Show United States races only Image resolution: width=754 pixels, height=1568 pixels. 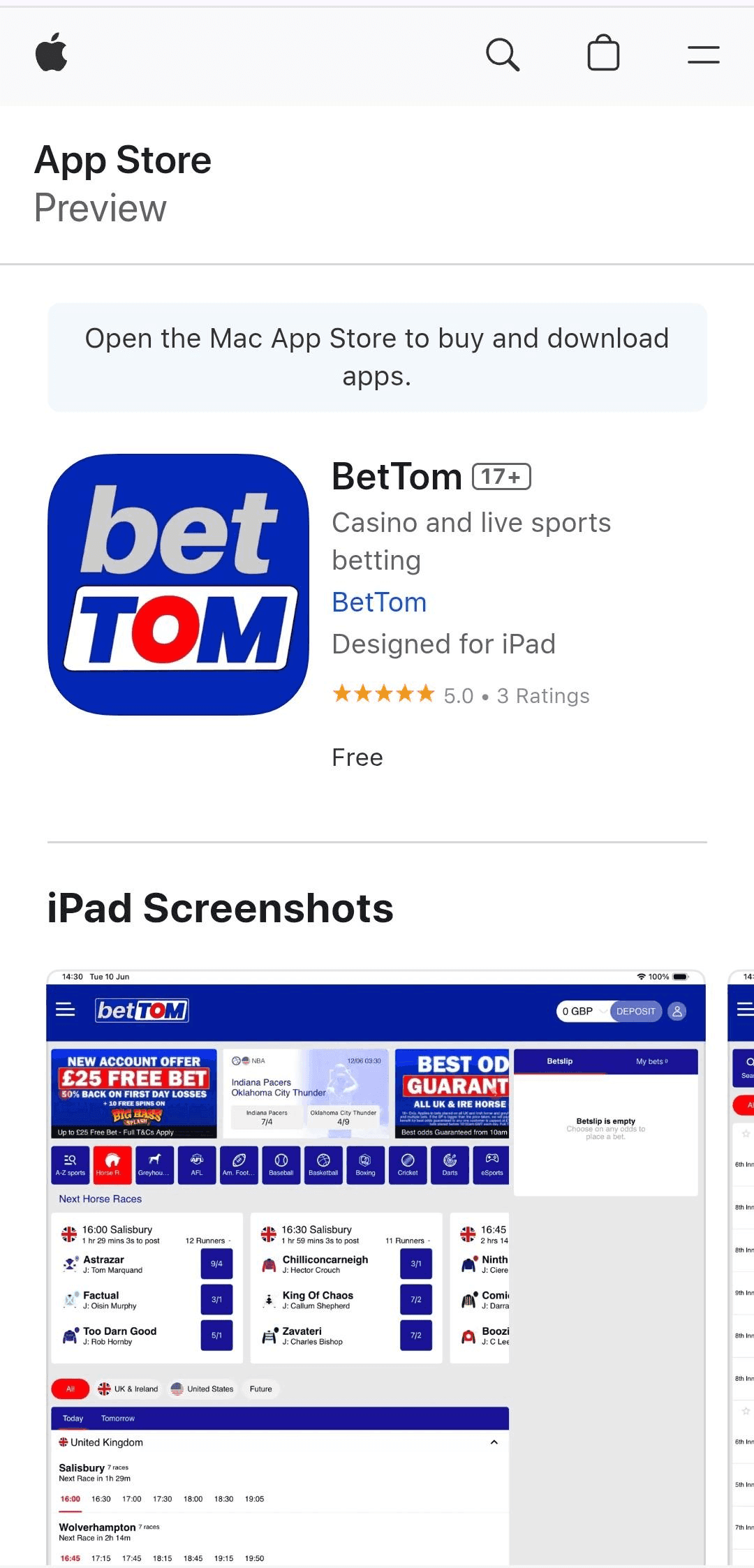point(202,1389)
